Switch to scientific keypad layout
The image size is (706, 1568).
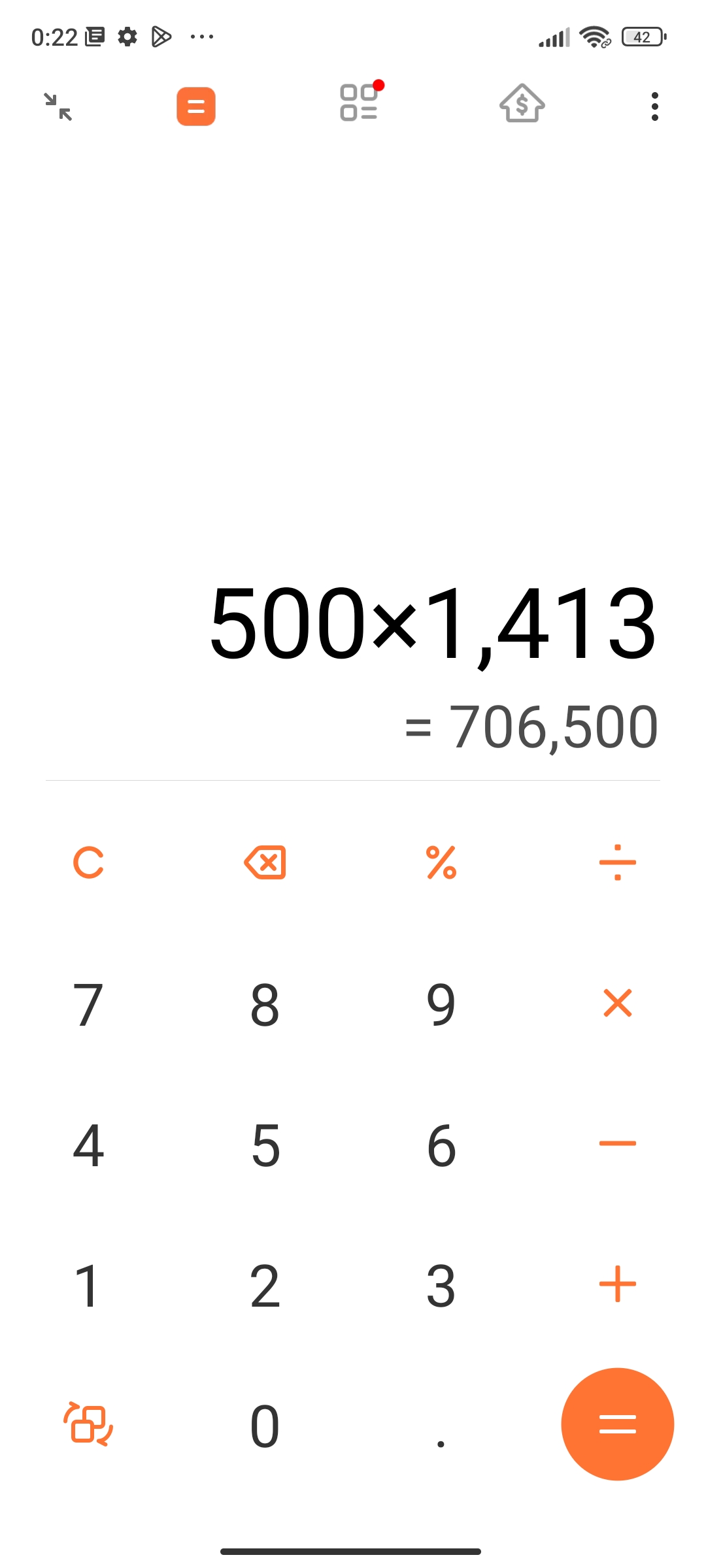pyautogui.click(x=88, y=1424)
